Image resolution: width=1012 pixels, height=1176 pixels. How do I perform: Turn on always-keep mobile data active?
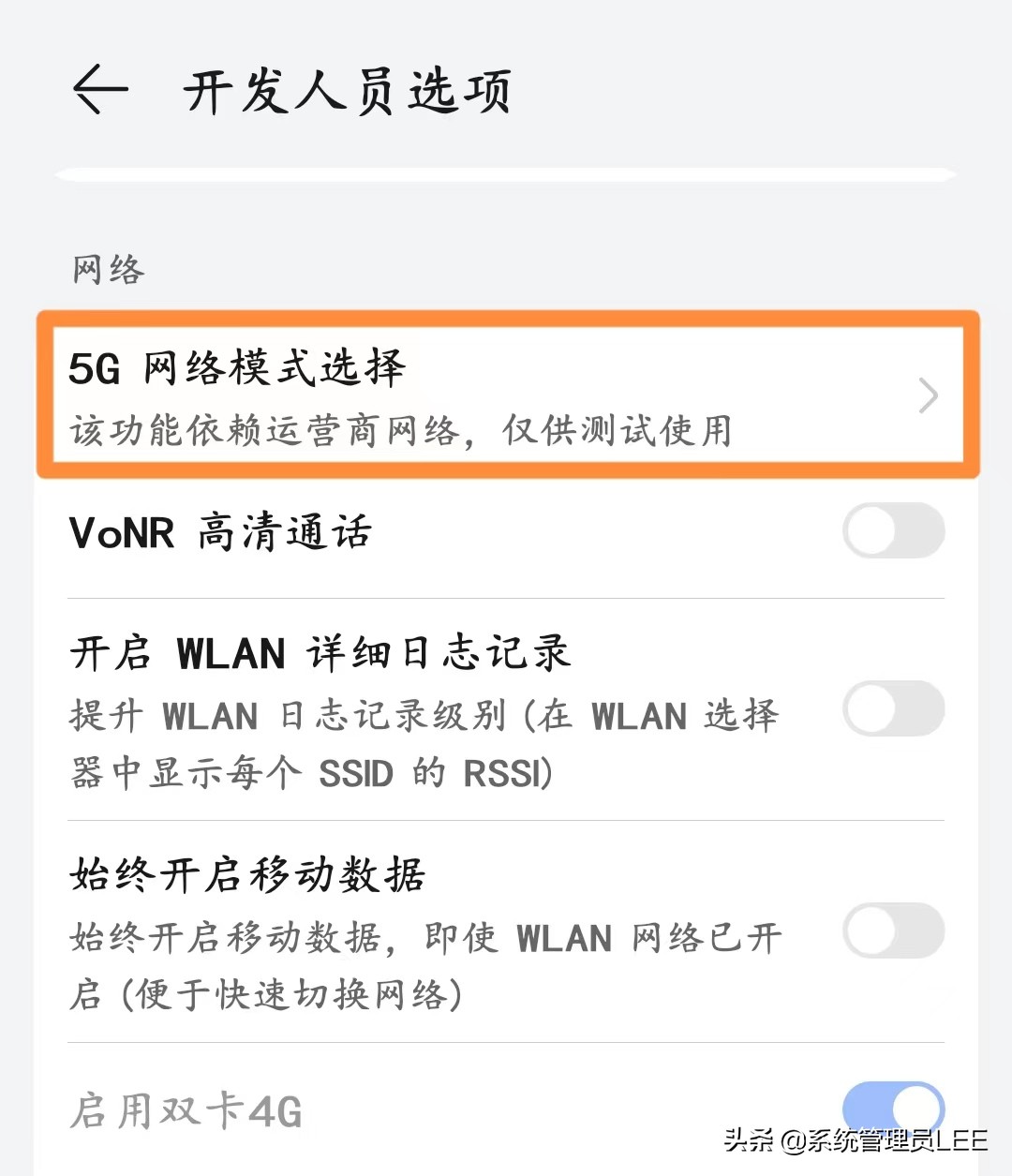click(893, 931)
